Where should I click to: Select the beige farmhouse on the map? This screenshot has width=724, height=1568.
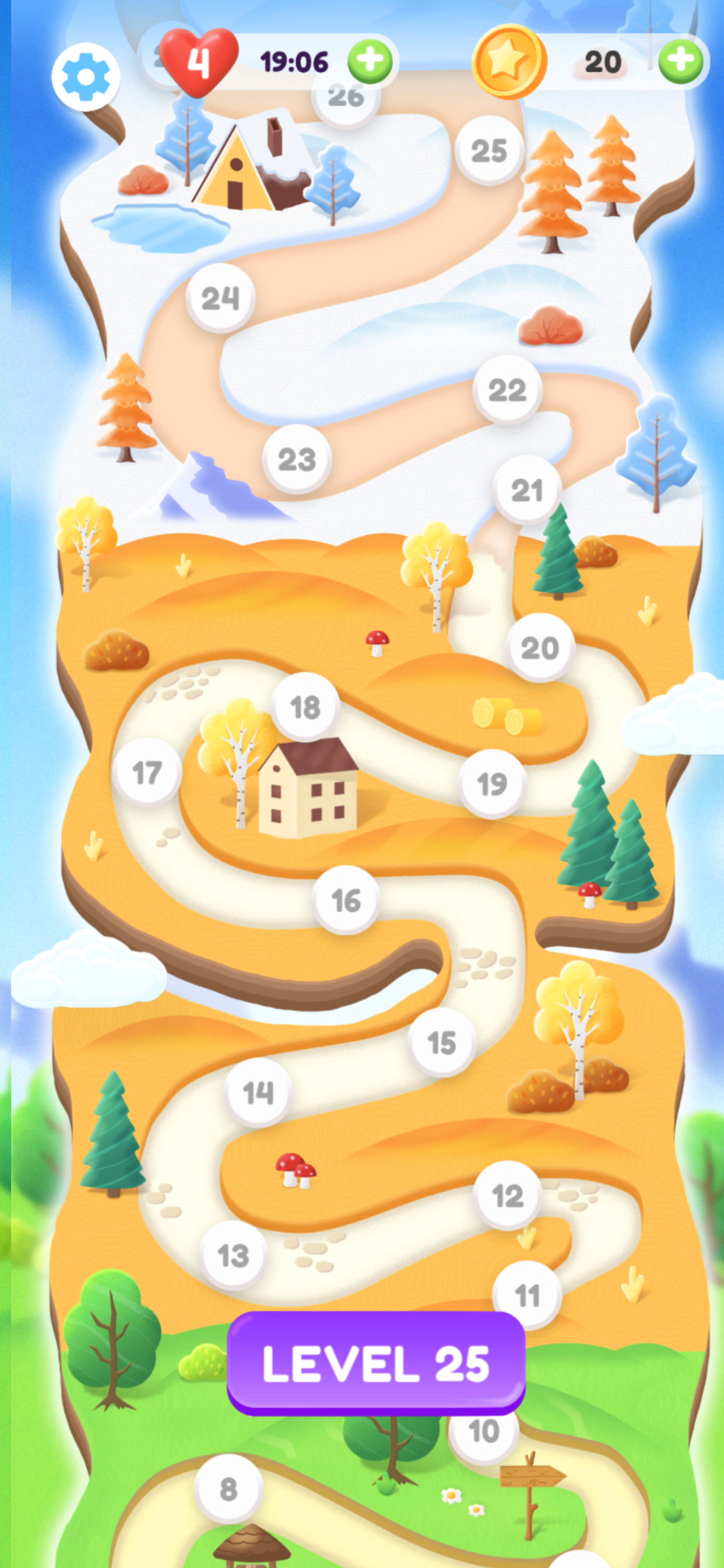click(x=309, y=789)
